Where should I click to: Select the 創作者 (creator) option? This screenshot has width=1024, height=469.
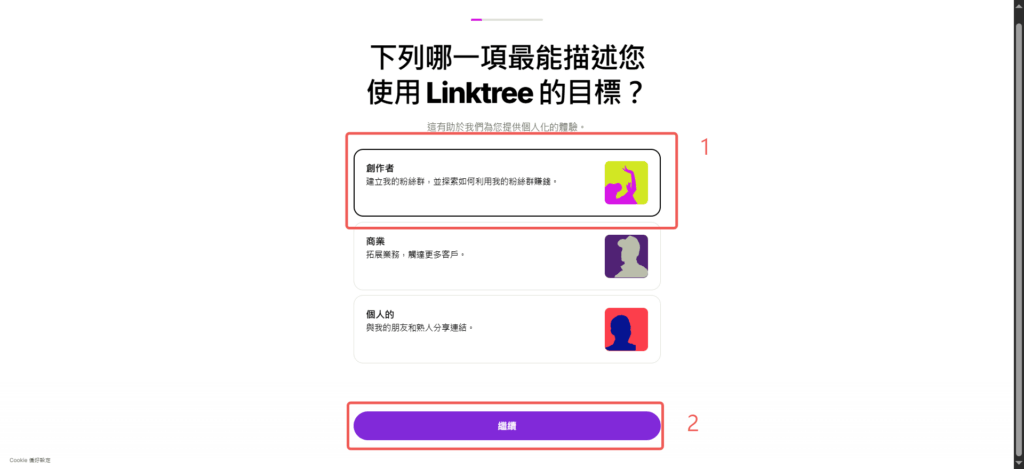(x=506, y=182)
